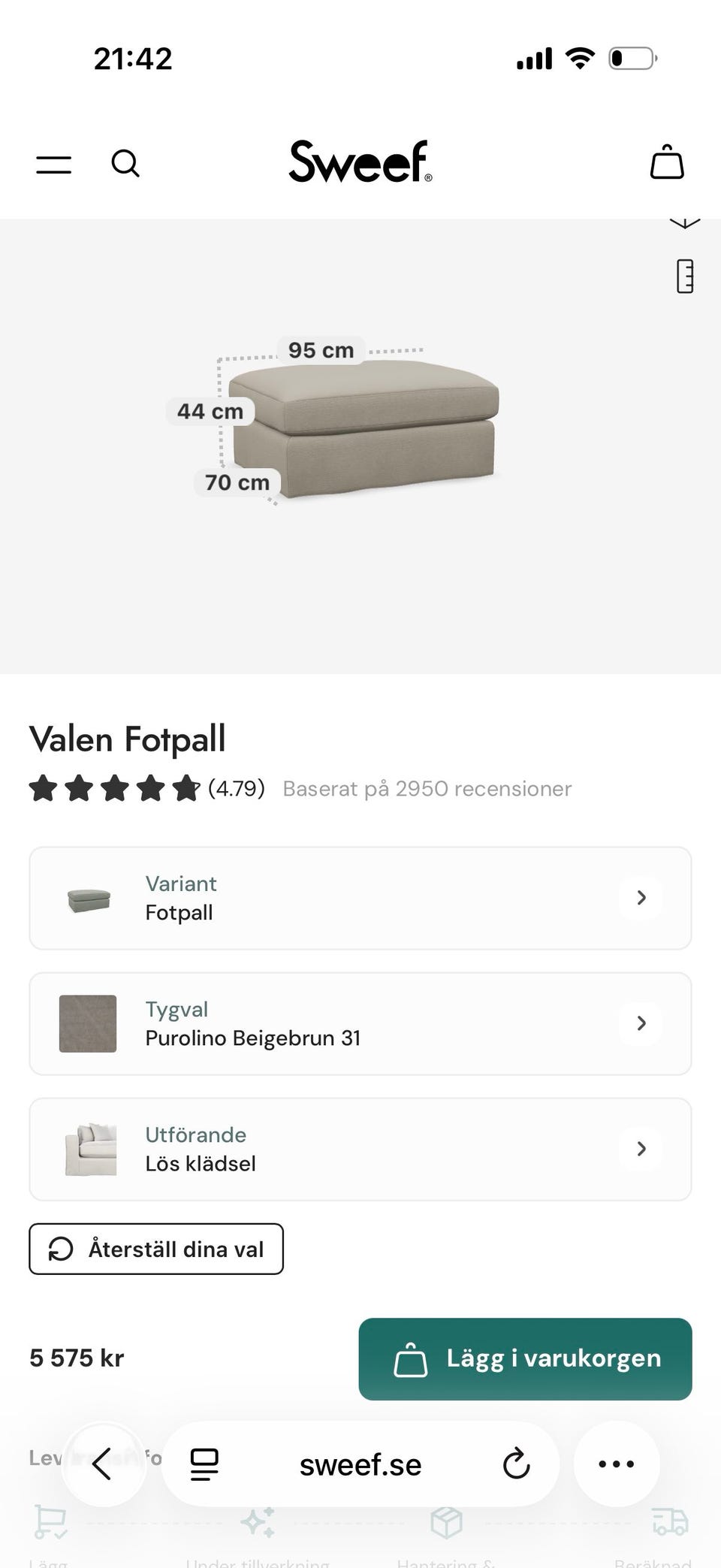Open the search icon
This screenshot has height=1568, width=721.
click(125, 163)
